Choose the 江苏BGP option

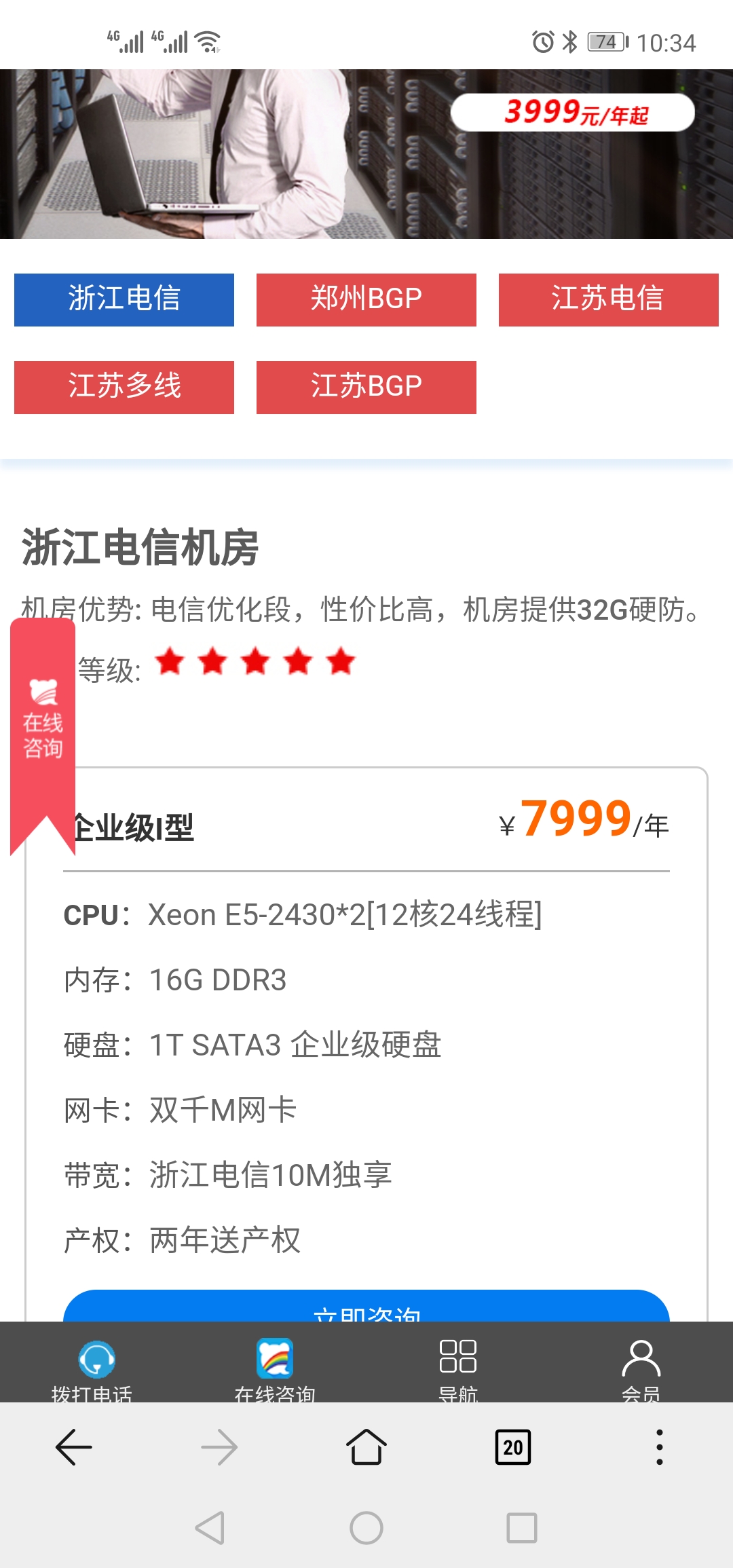pyautogui.click(x=366, y=387)
